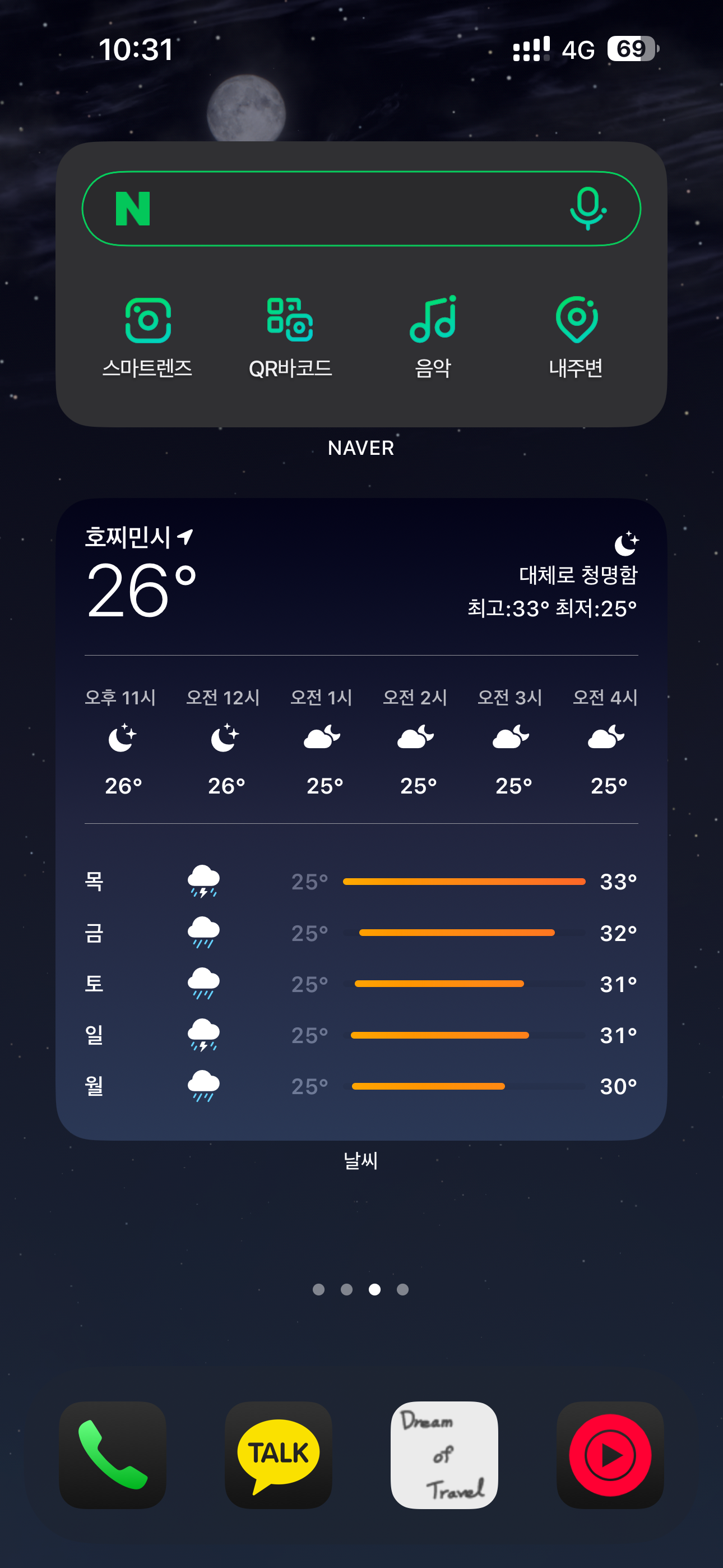Launch KakaoTalk from the dock
Image resolution: width=723 pixels, height=1568 pixels.
tap(279, 1455)
